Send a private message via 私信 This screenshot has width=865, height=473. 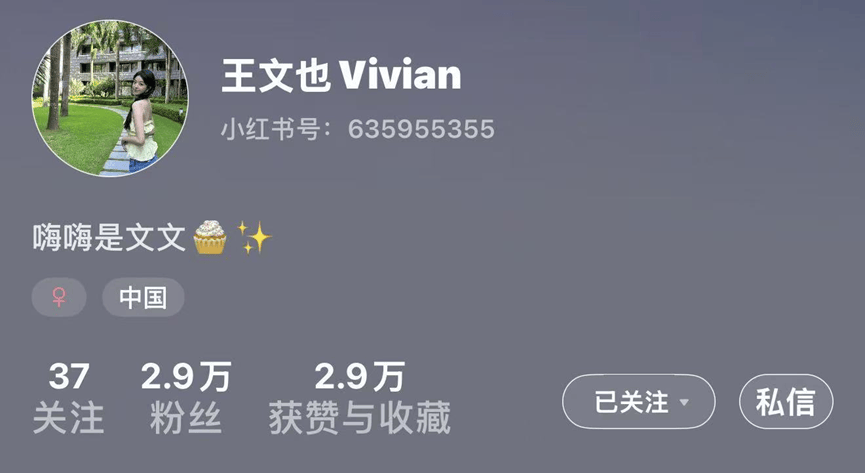point(785,402)
